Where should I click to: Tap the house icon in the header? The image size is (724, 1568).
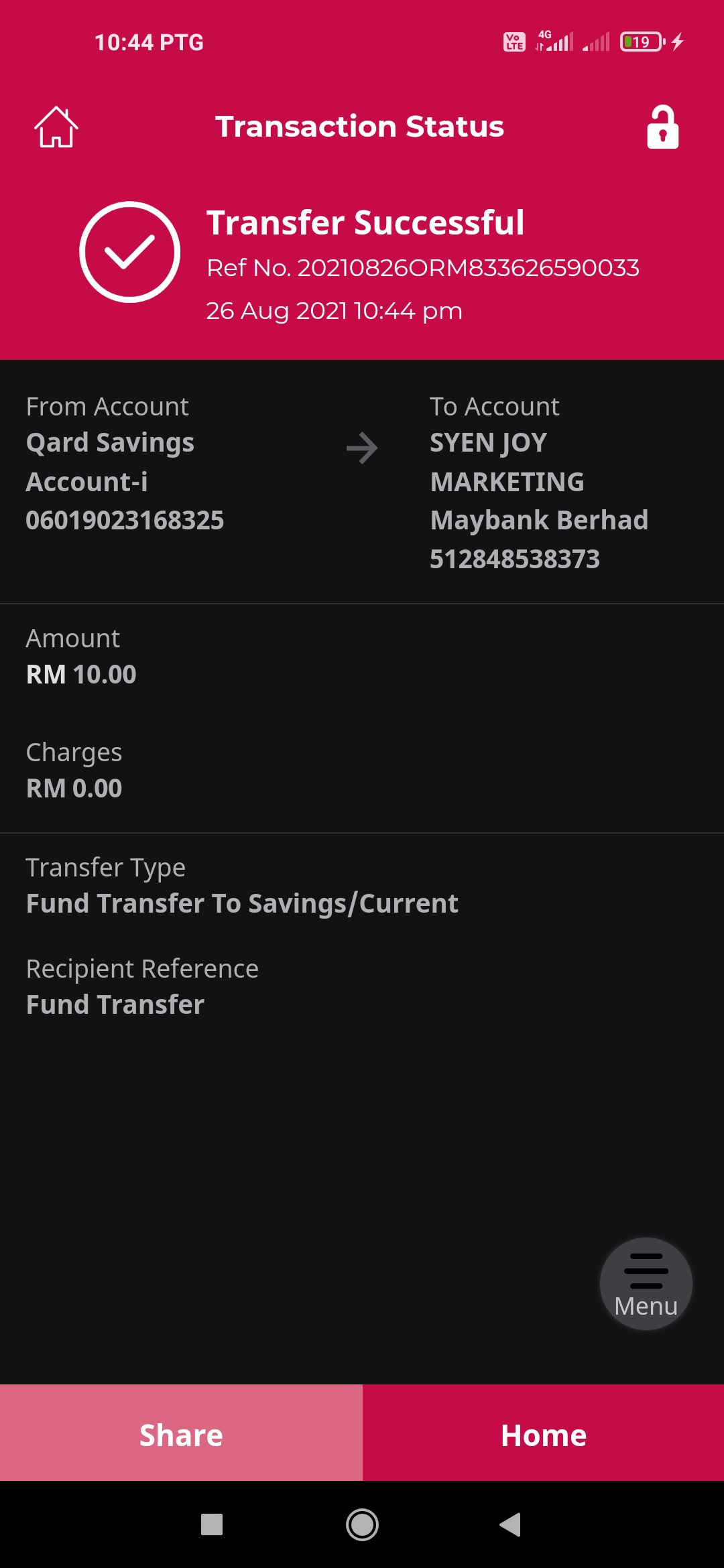(56, 127)
